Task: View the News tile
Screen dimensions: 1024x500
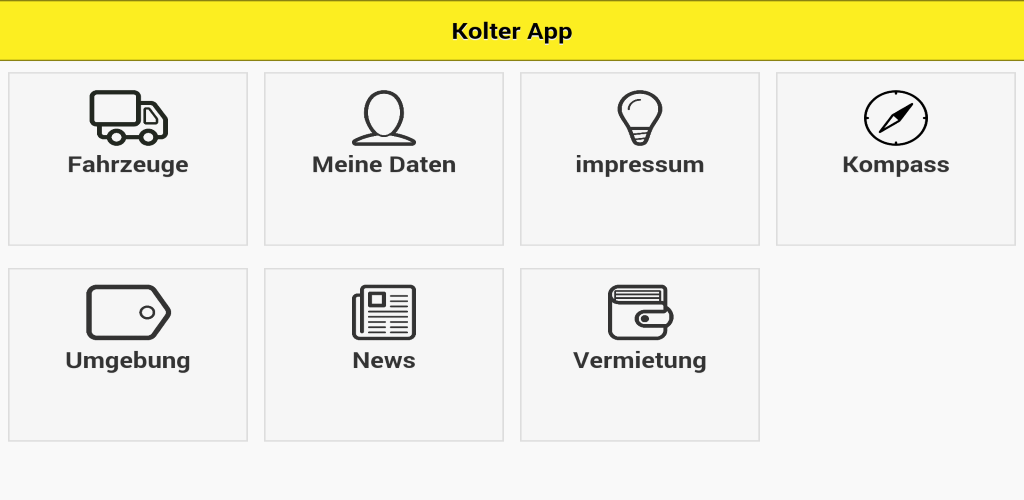Action: click(384, 354)
